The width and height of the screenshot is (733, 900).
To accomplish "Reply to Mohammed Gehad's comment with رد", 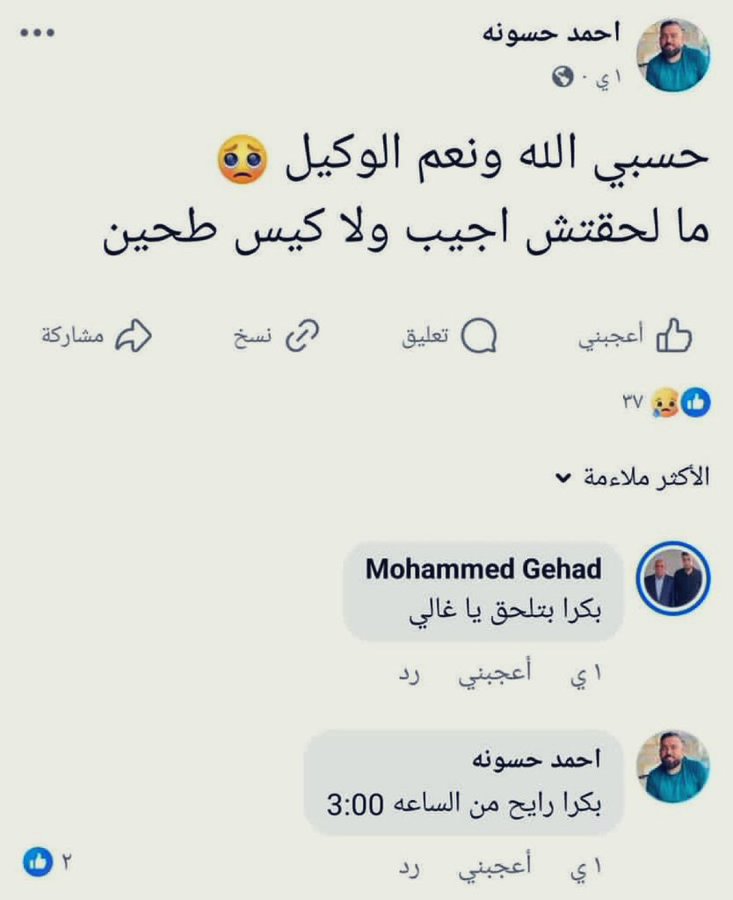I will click(x=411, y=675).
